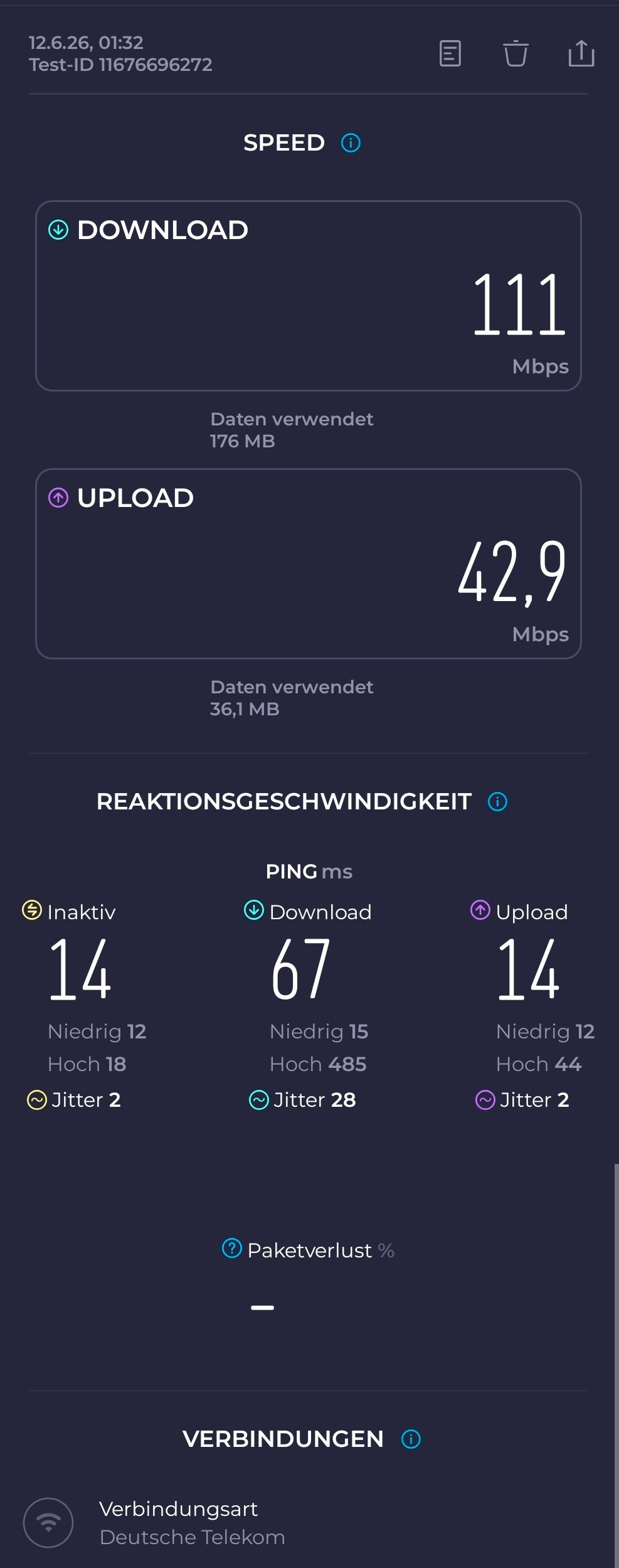The height and width of the screenshot is (1568, 619).
Task: Open the info icon next to VERBINDUNGEN
Action: tap(411, 1439)
